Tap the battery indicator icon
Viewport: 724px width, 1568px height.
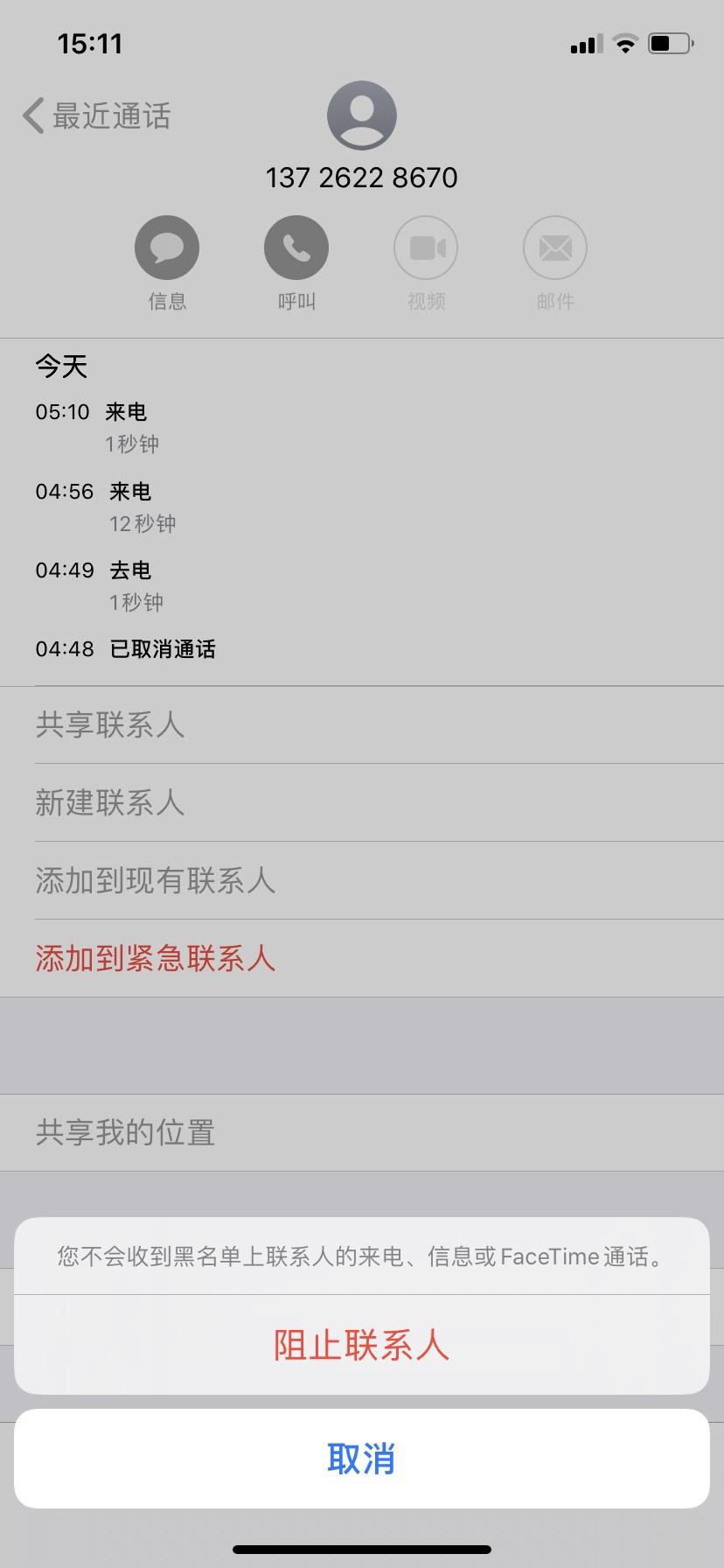pos(669,42)
